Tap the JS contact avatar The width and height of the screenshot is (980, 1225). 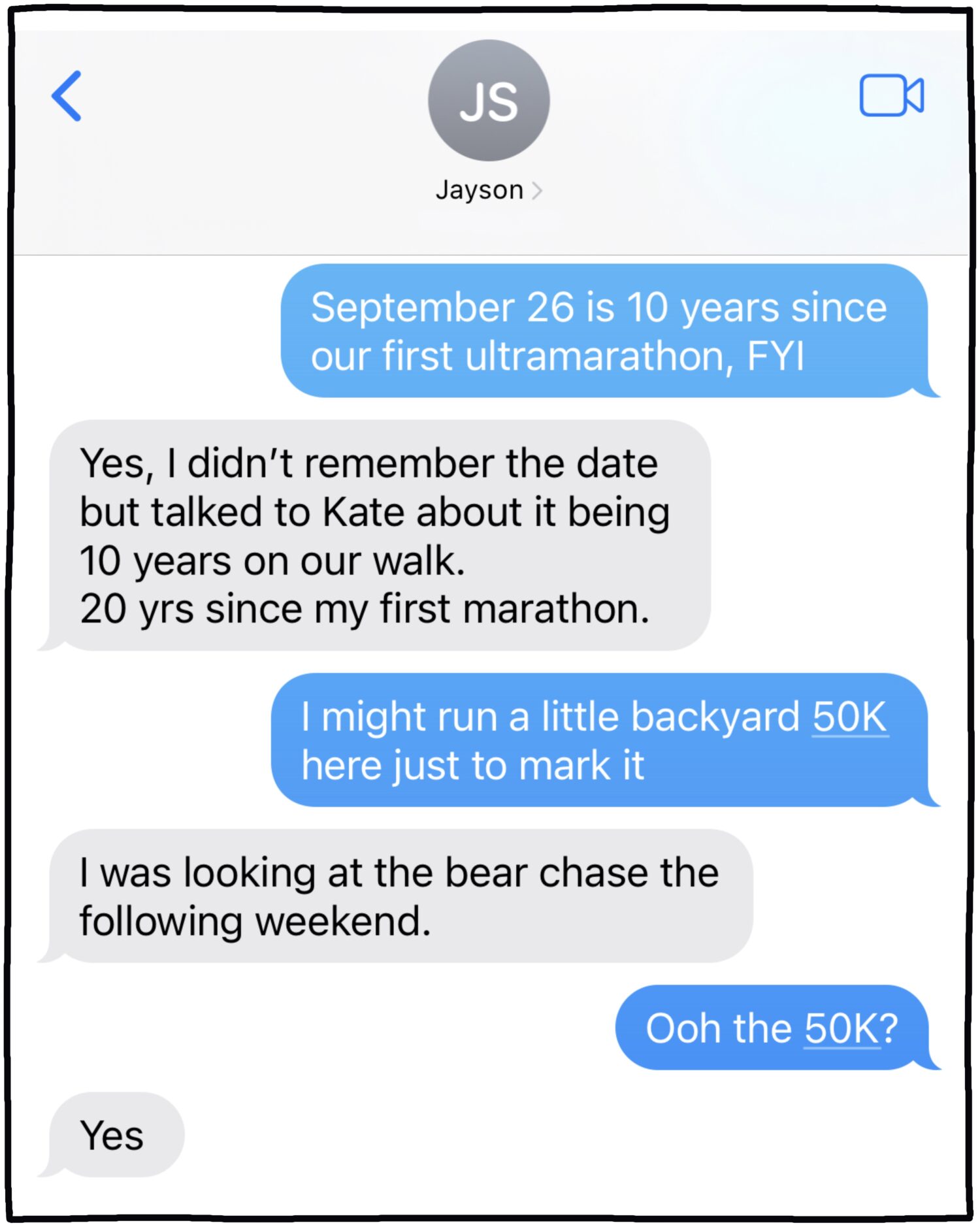(489, 101)
